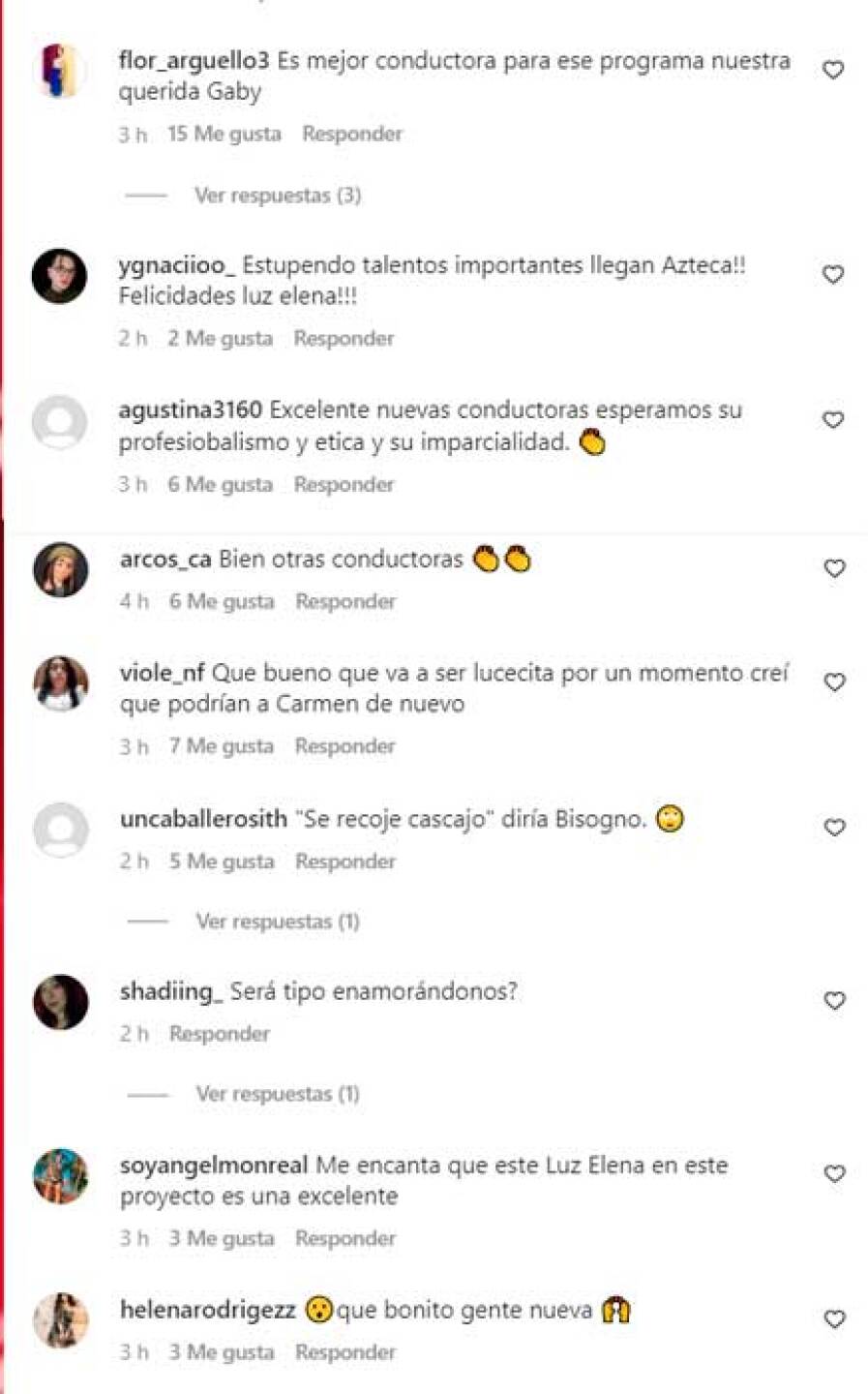
Task: Expand the 3 replies under flor_arguello3's comment
Action: (x=277, y=196)
